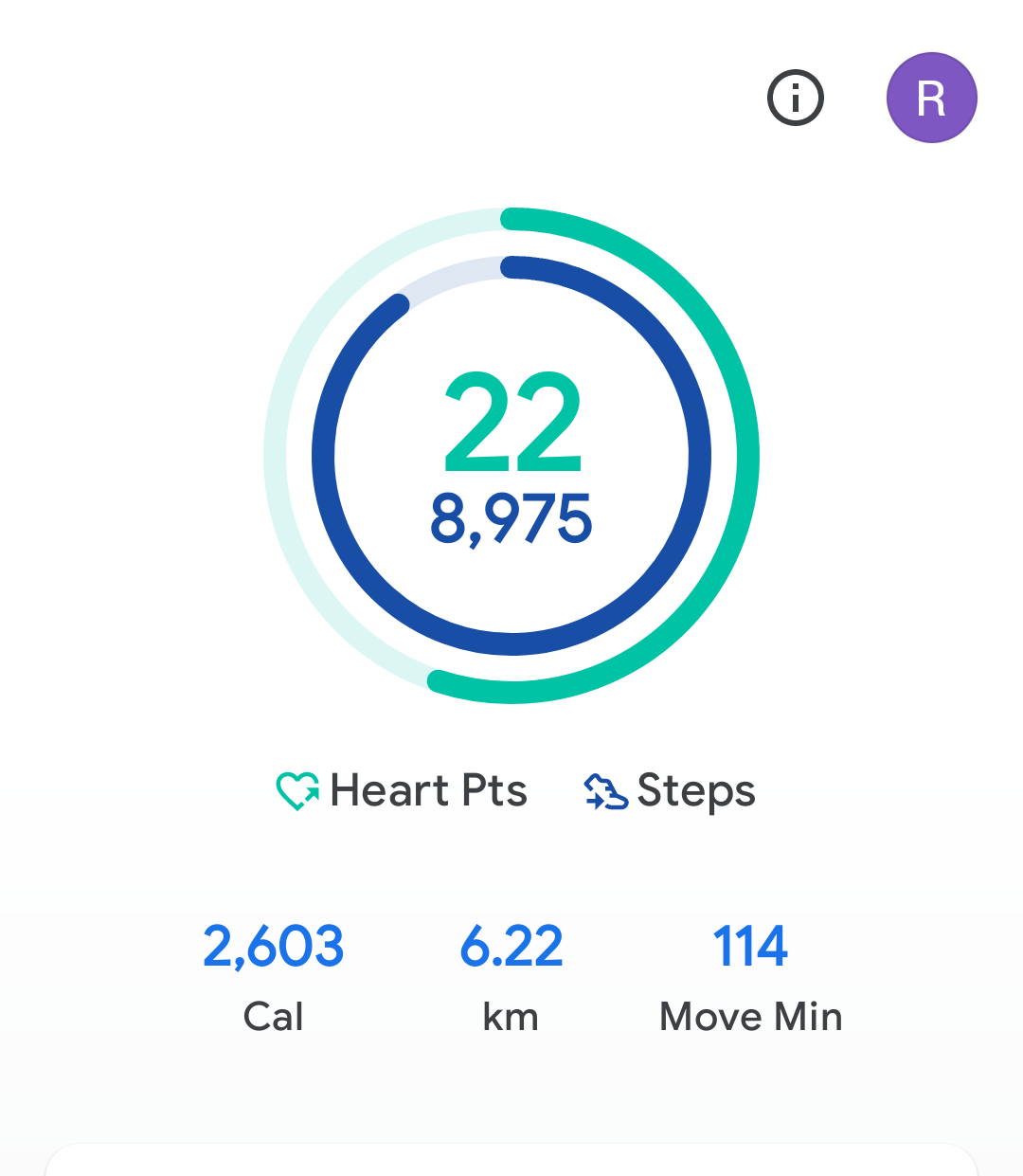Open the R profile avatar
This screenshot has height=1176, width=1023.
931,98
